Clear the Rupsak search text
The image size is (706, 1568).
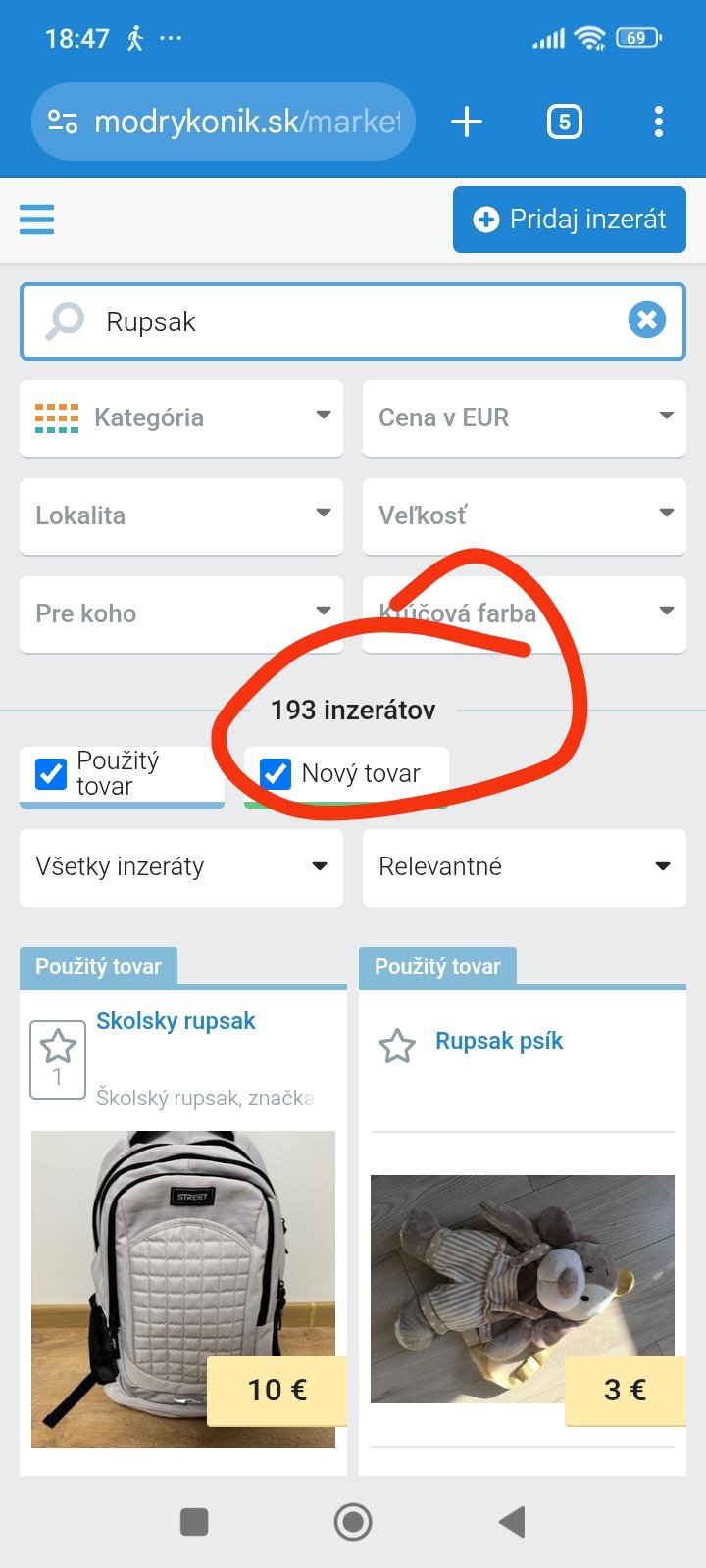[x=646, y=320]
